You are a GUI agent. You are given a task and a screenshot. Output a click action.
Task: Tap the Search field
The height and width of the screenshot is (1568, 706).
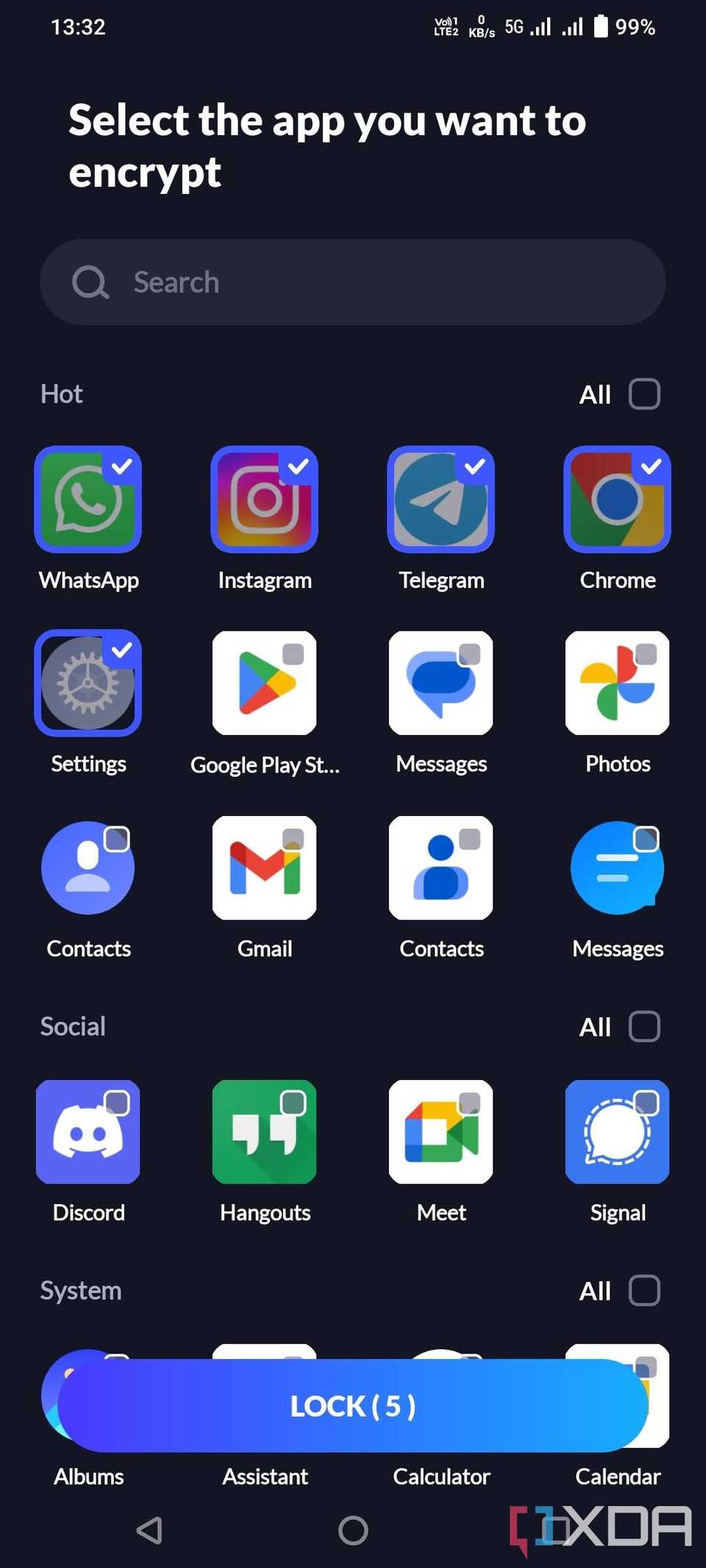pos(353,282)
